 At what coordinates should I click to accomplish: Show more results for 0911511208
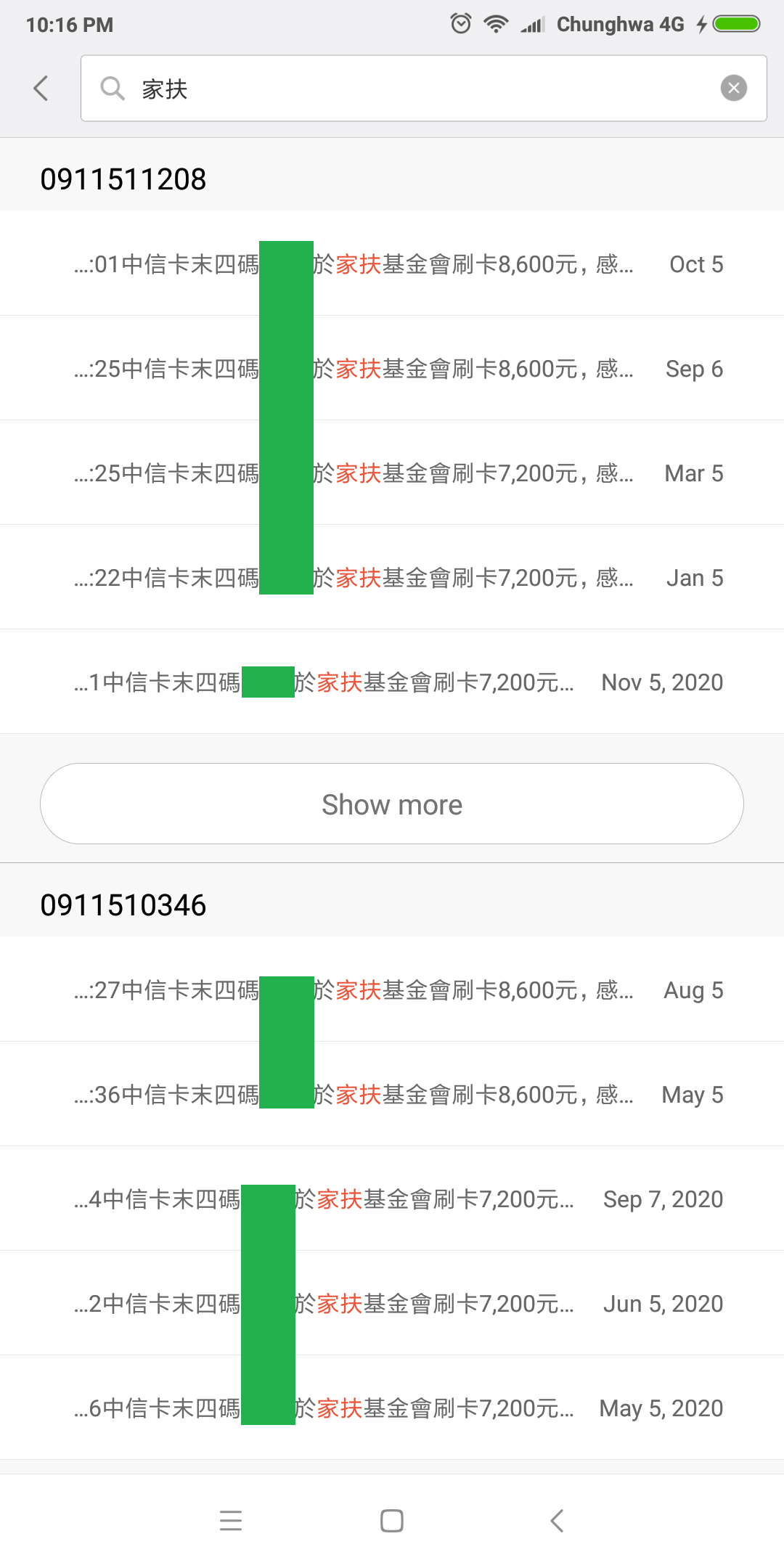coord(392,804)
